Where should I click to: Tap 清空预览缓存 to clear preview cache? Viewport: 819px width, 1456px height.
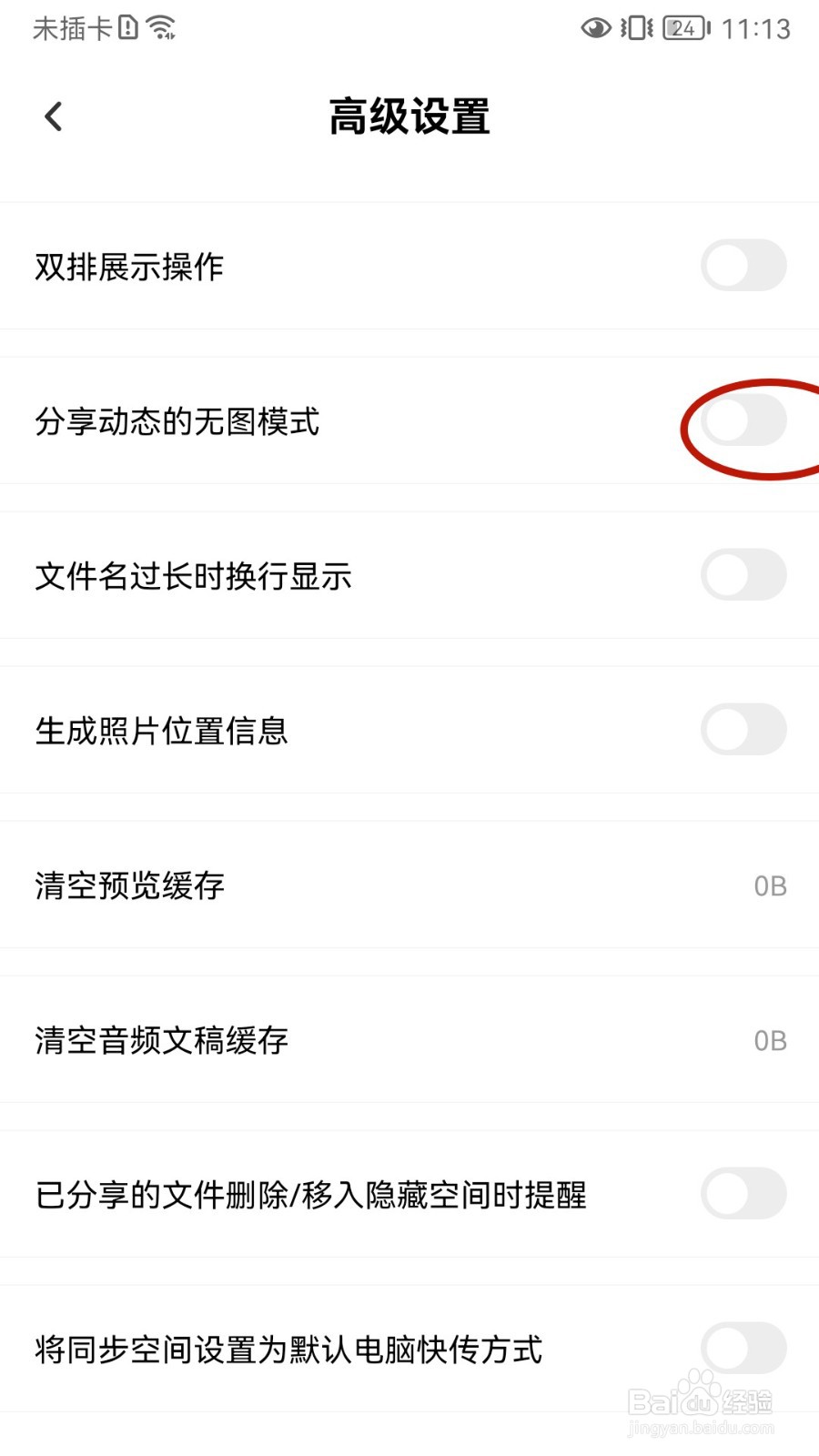[x=130, y=885]
